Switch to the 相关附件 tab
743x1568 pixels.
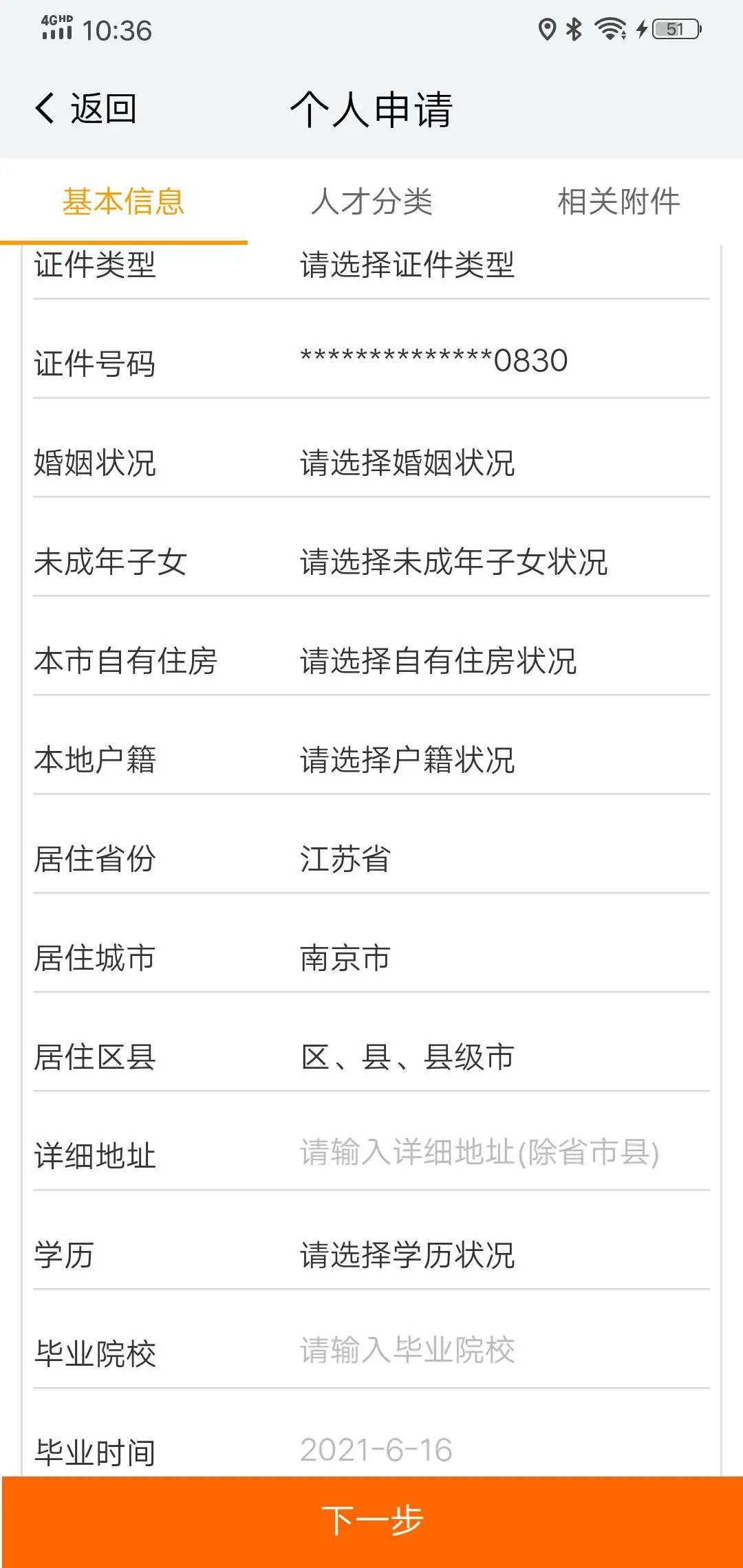(x=619, y=202)
